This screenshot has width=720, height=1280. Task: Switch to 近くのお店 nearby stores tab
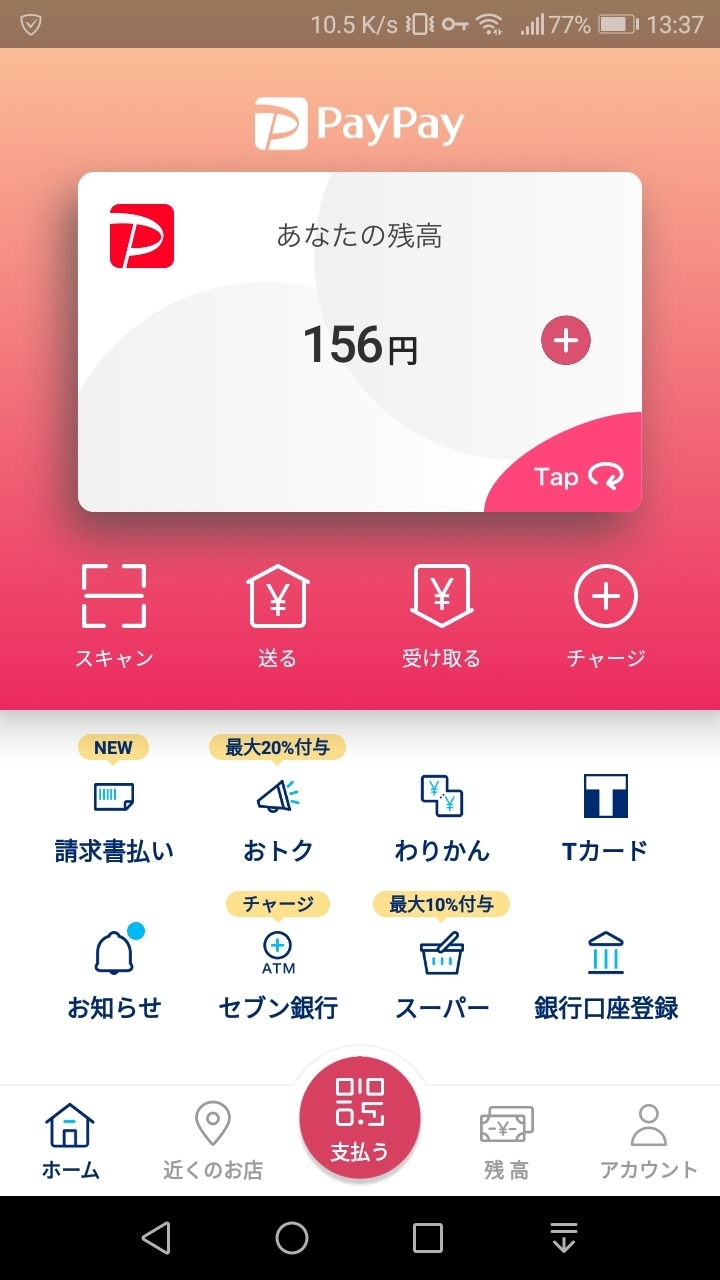212,1141
